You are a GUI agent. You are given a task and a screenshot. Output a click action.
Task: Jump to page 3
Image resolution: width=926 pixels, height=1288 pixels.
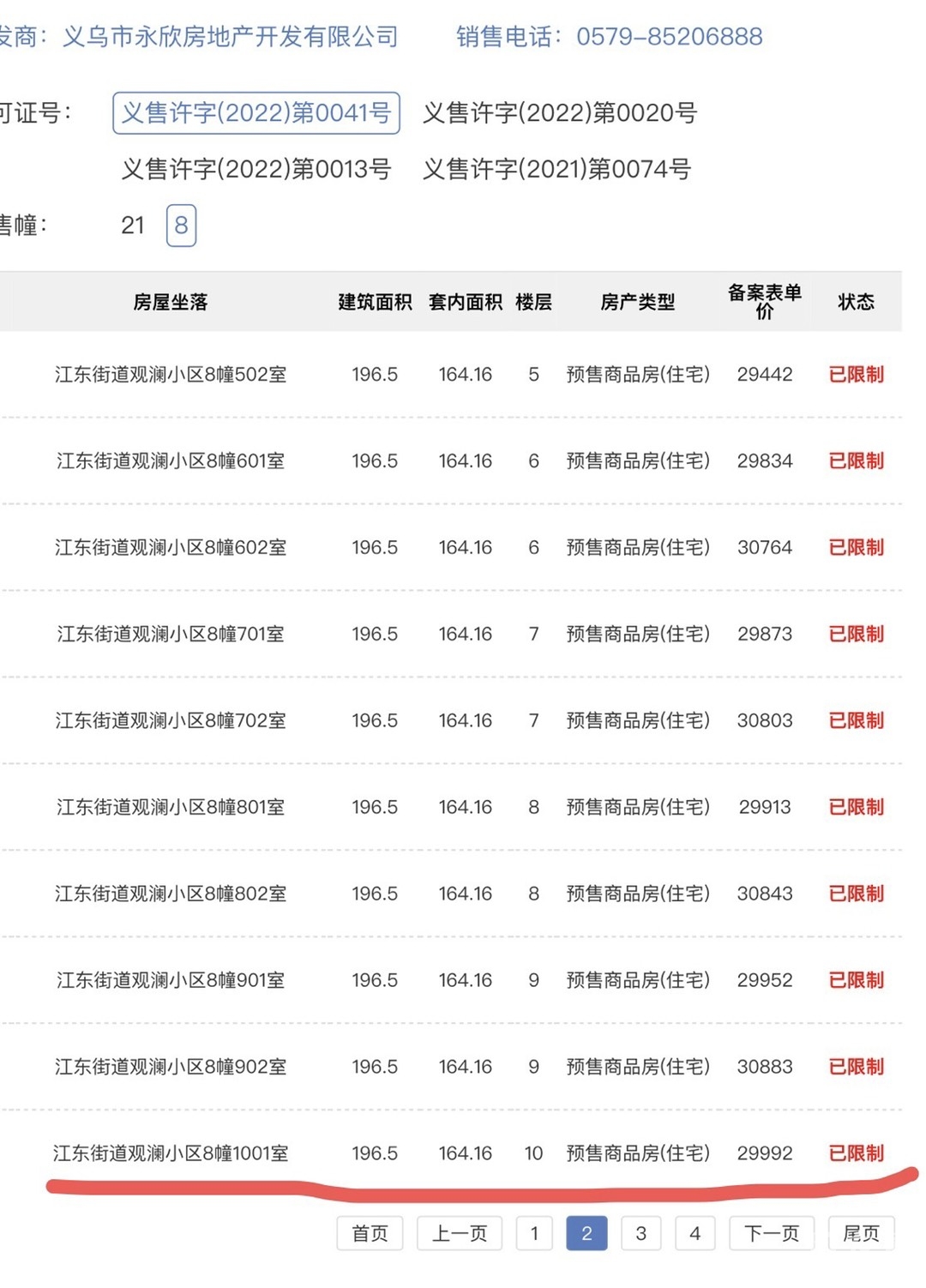(640, 1233)
